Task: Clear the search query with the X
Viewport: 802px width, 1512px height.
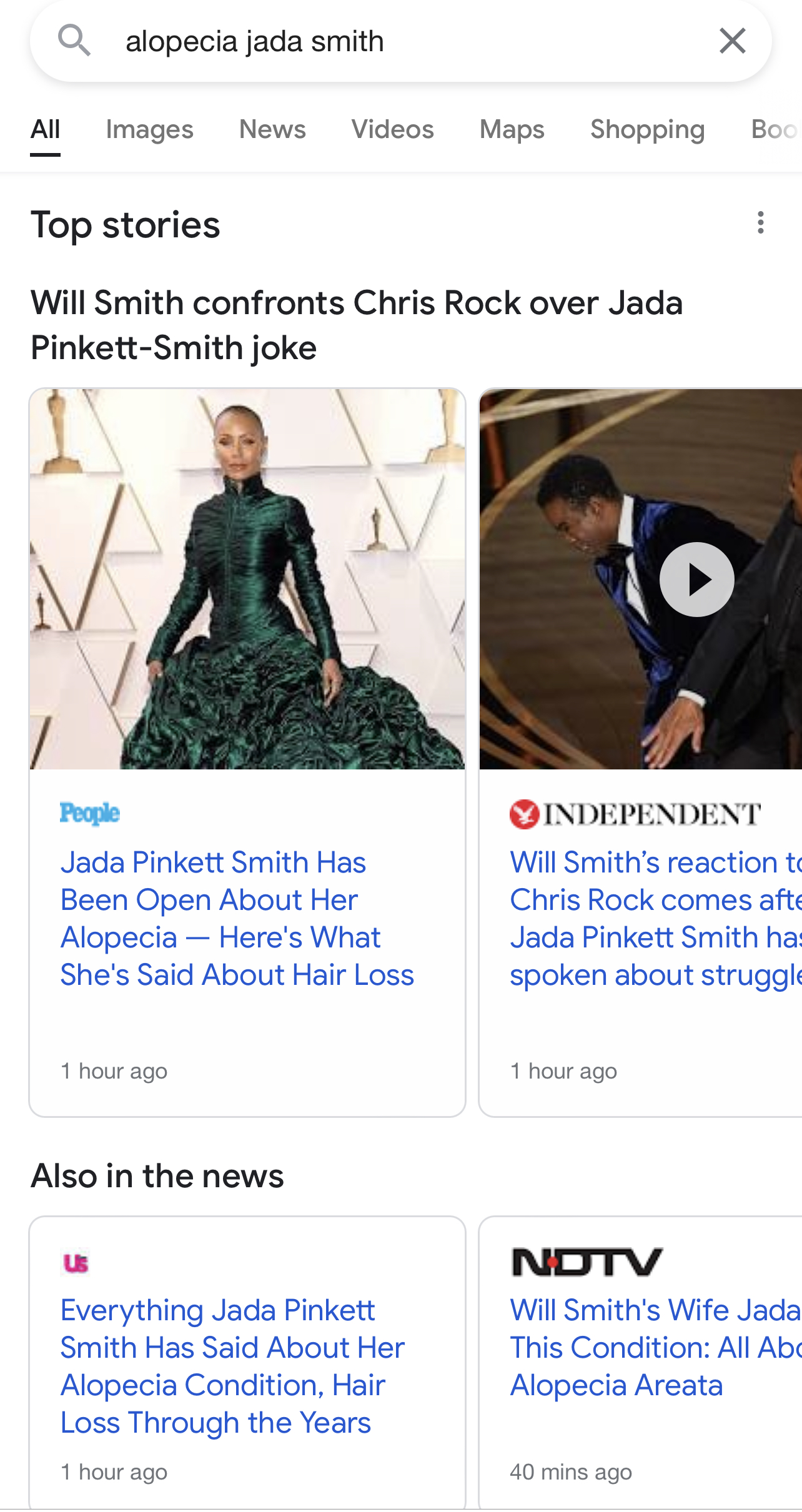Action: [732, 41]
